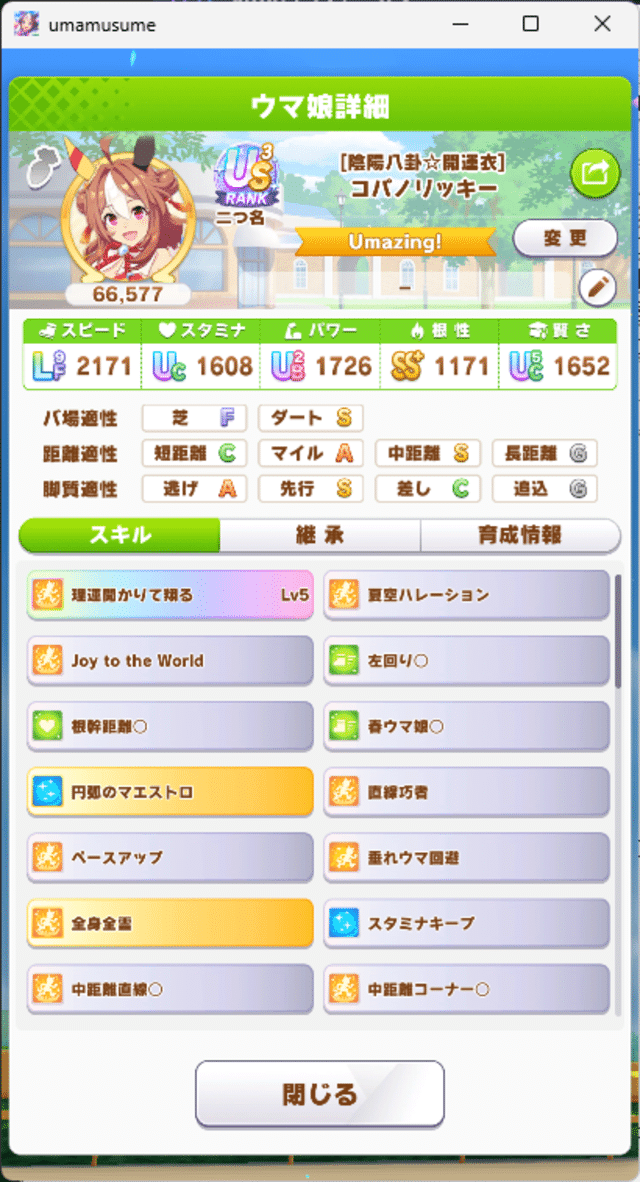640x1182 pixels.
Task: Tap the green share icon
Action: pos(594,174)
